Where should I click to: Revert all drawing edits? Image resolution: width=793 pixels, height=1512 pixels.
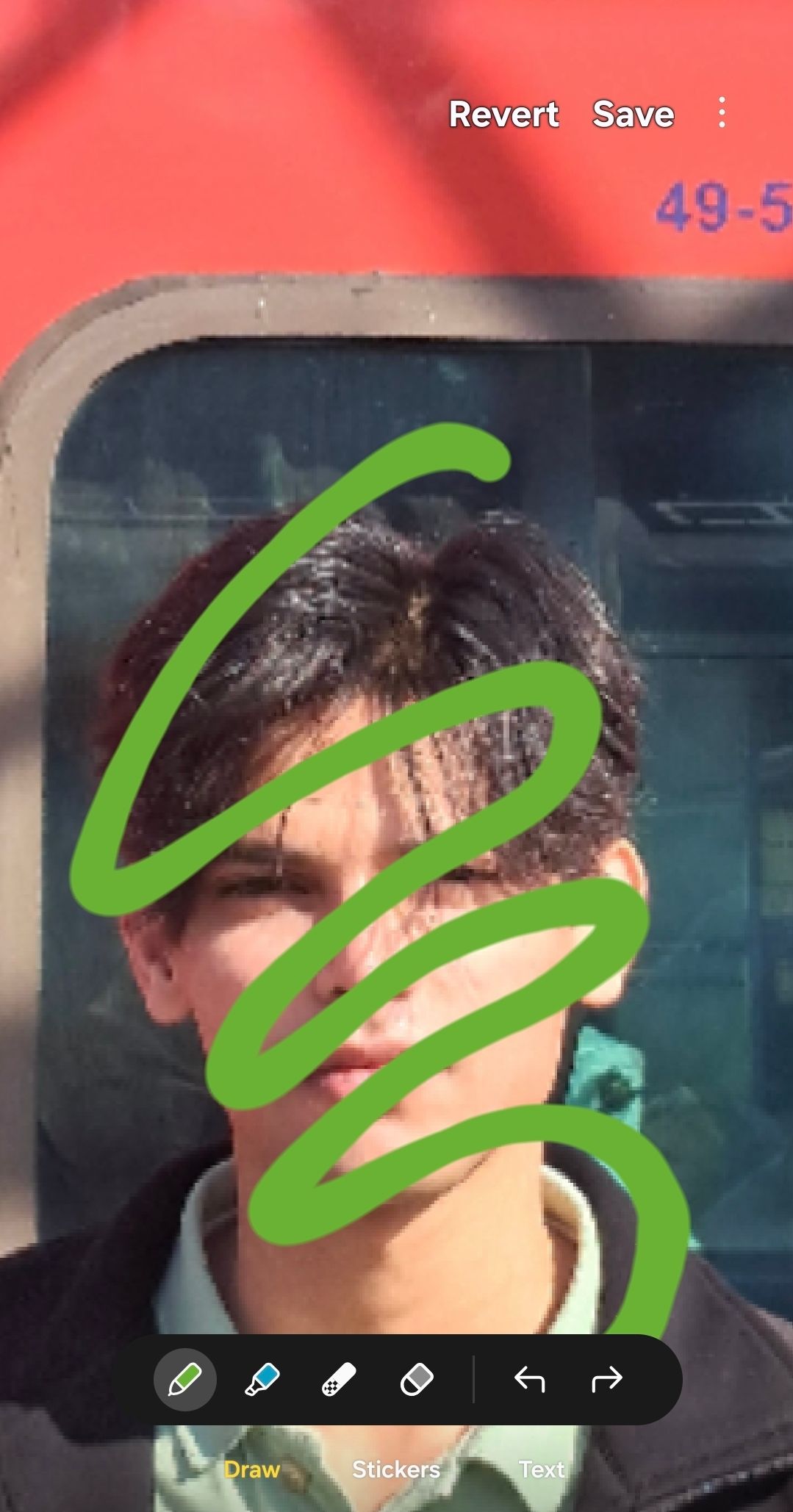click(504, 114)
